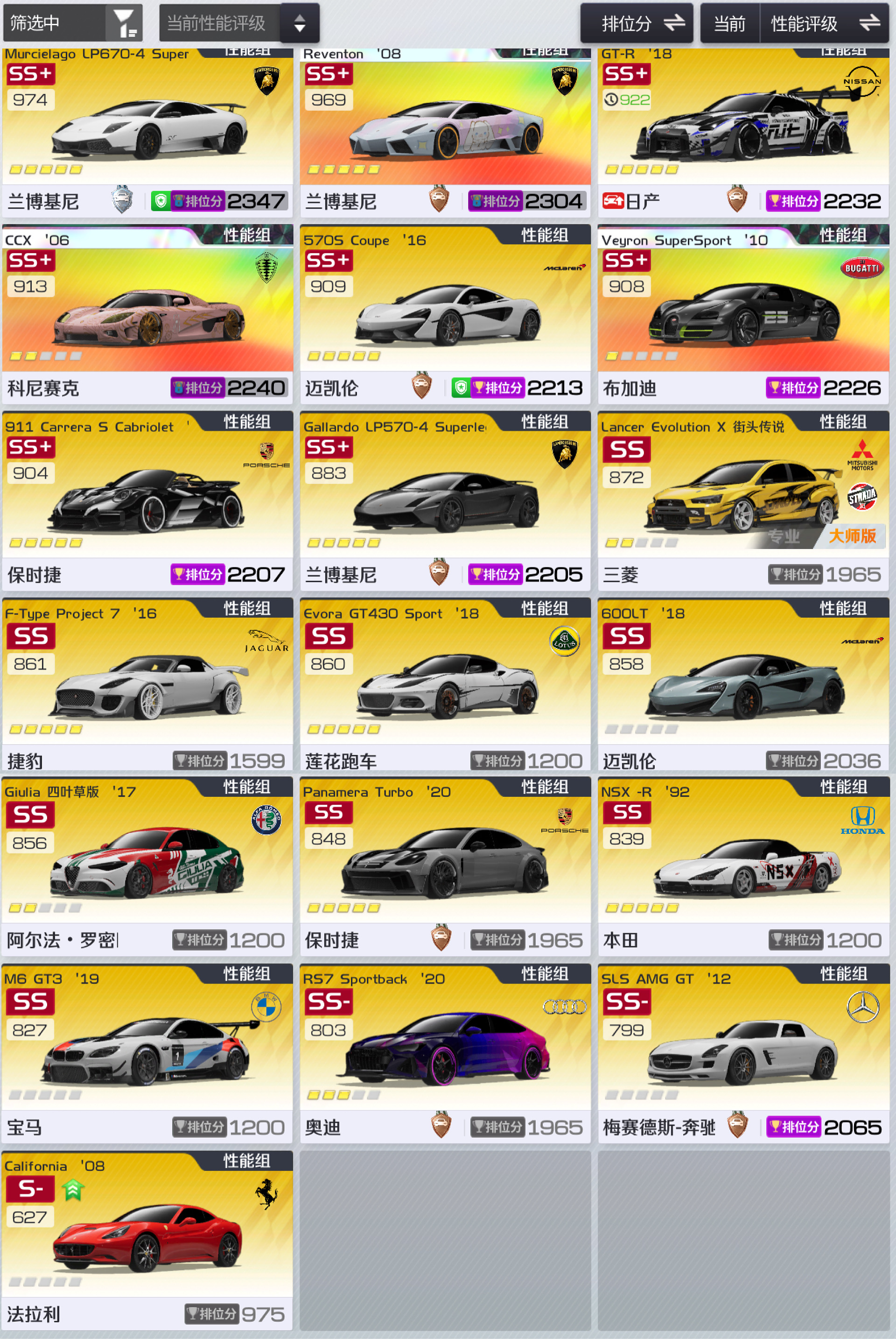Viewport: 896px width, 1339px height.
Task: Toggle the 排位分 swap button
Action: [637, 23]
